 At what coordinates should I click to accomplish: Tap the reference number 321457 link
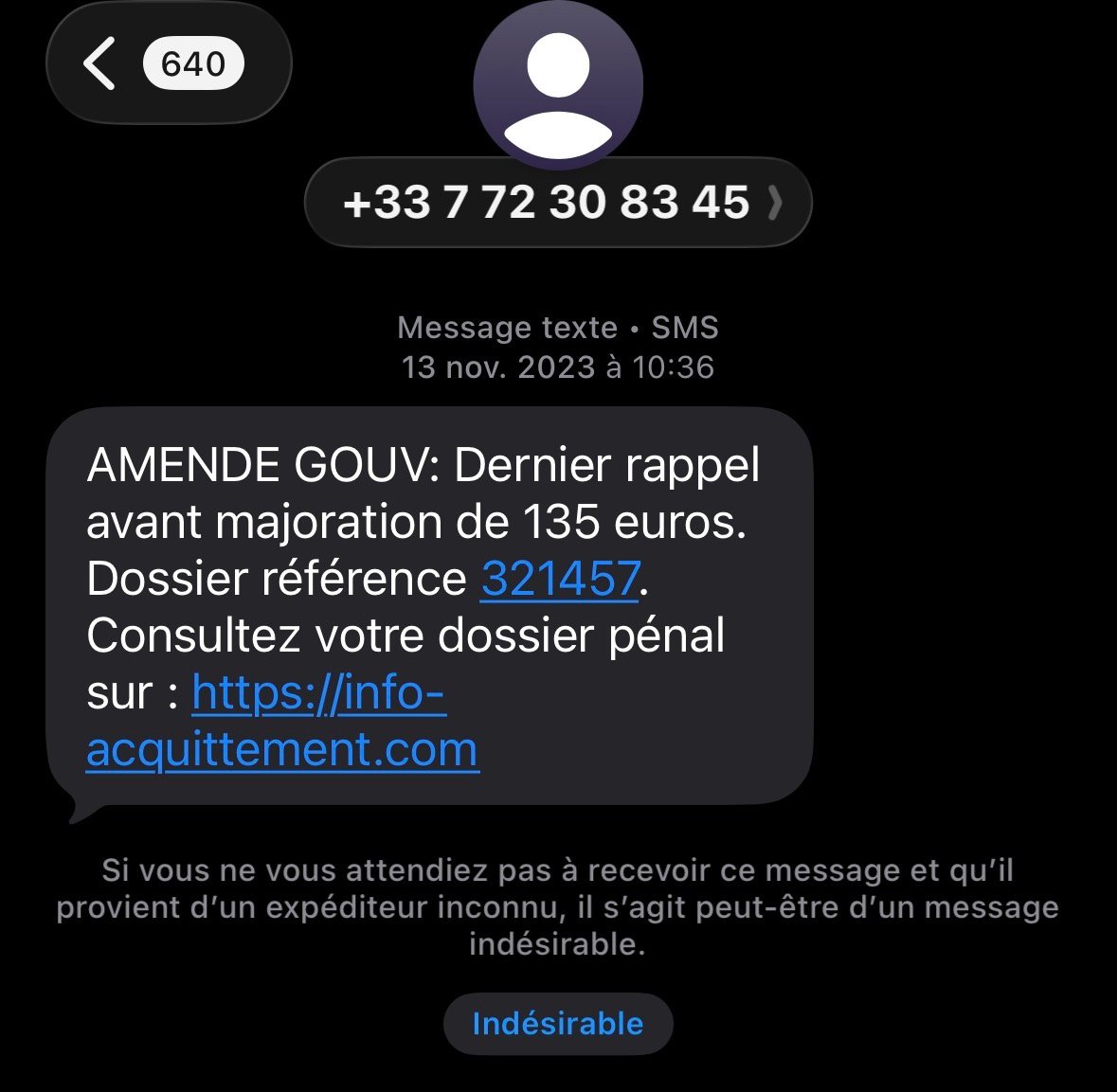(x=561, y=579)
